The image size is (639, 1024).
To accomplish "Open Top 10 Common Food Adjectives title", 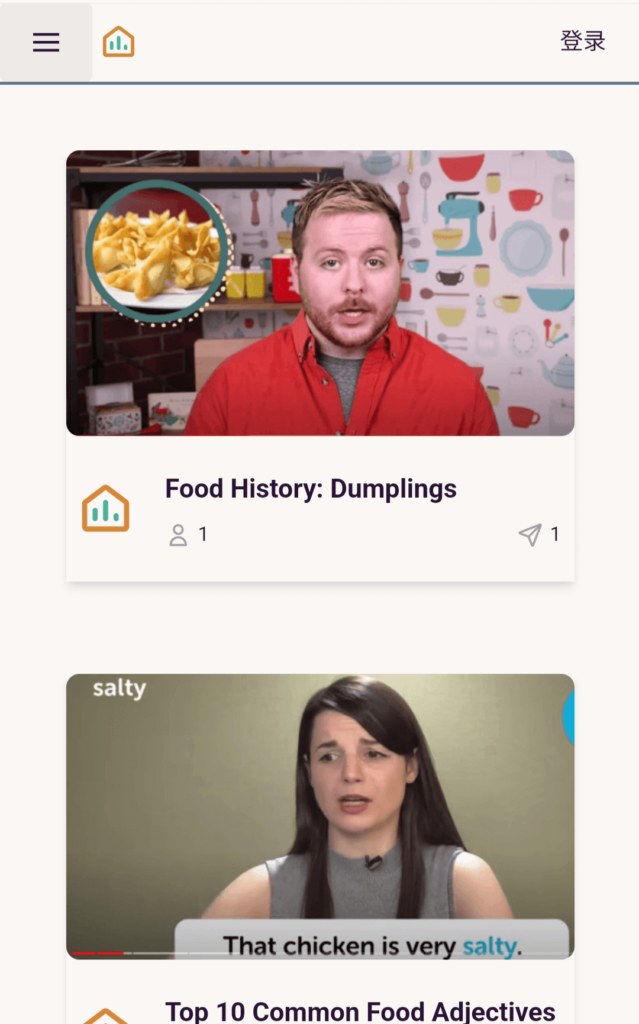I will point(360,1011).
